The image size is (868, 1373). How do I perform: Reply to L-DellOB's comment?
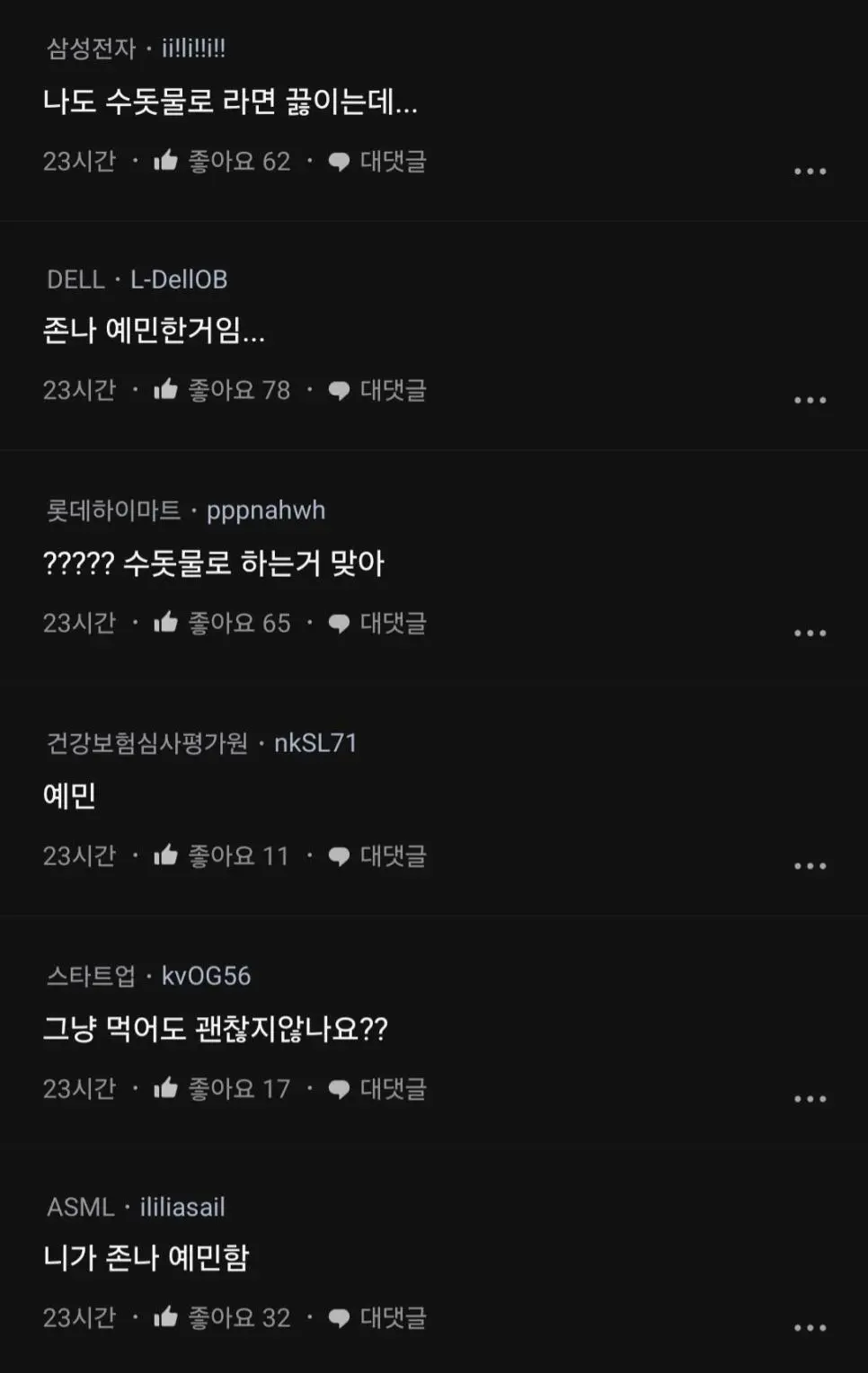[377, 390]
